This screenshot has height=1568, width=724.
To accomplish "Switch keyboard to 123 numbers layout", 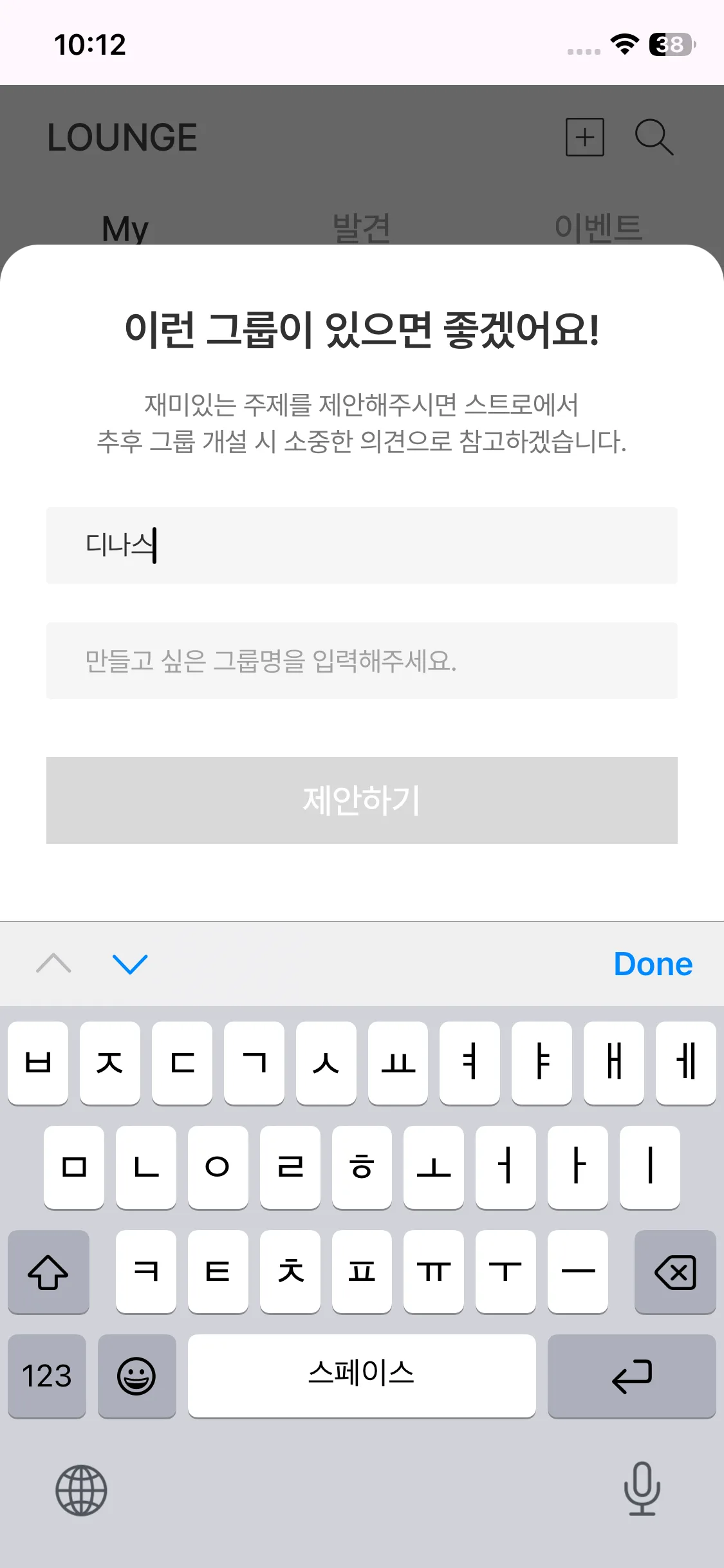I will (47, 1376).
